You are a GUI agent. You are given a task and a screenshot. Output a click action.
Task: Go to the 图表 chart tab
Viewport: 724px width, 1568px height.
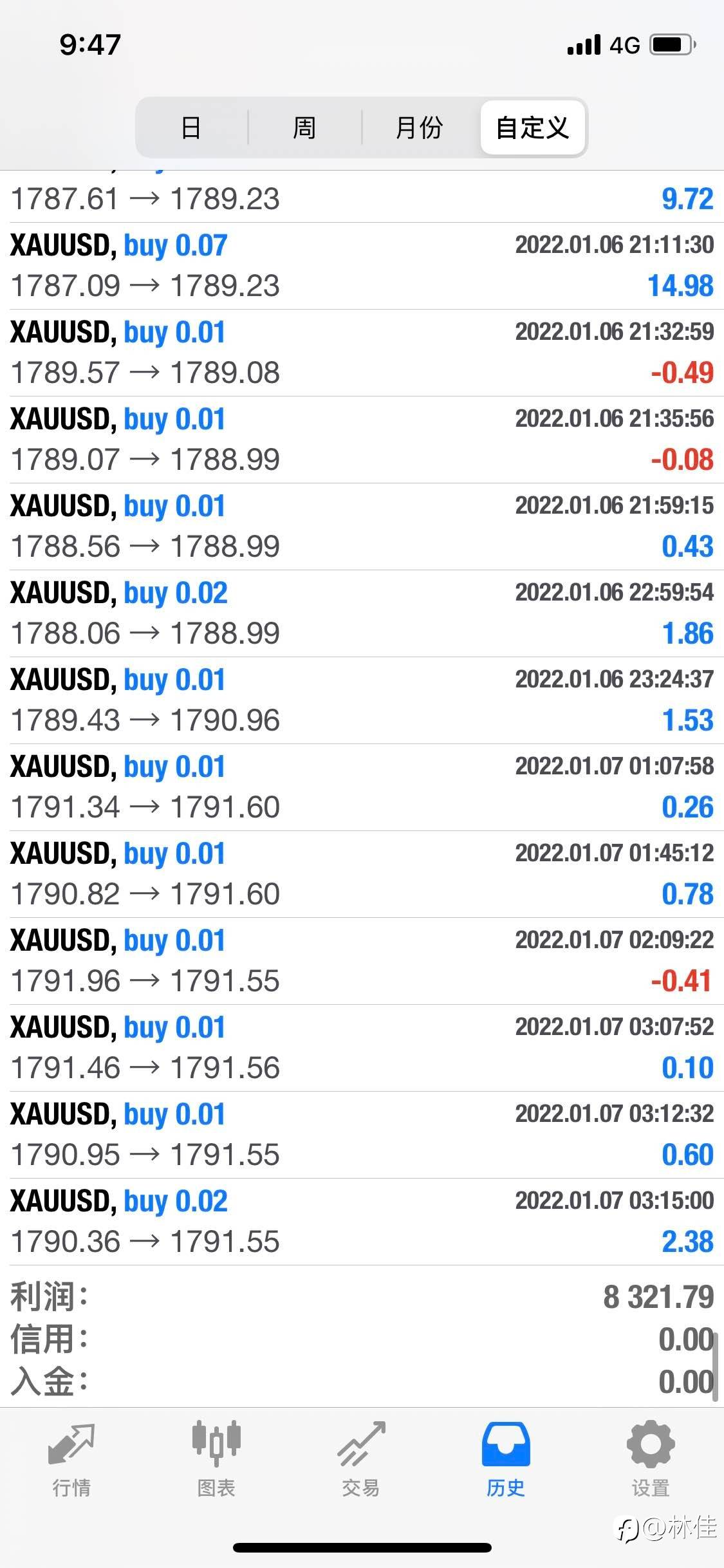coord(216,1459)
